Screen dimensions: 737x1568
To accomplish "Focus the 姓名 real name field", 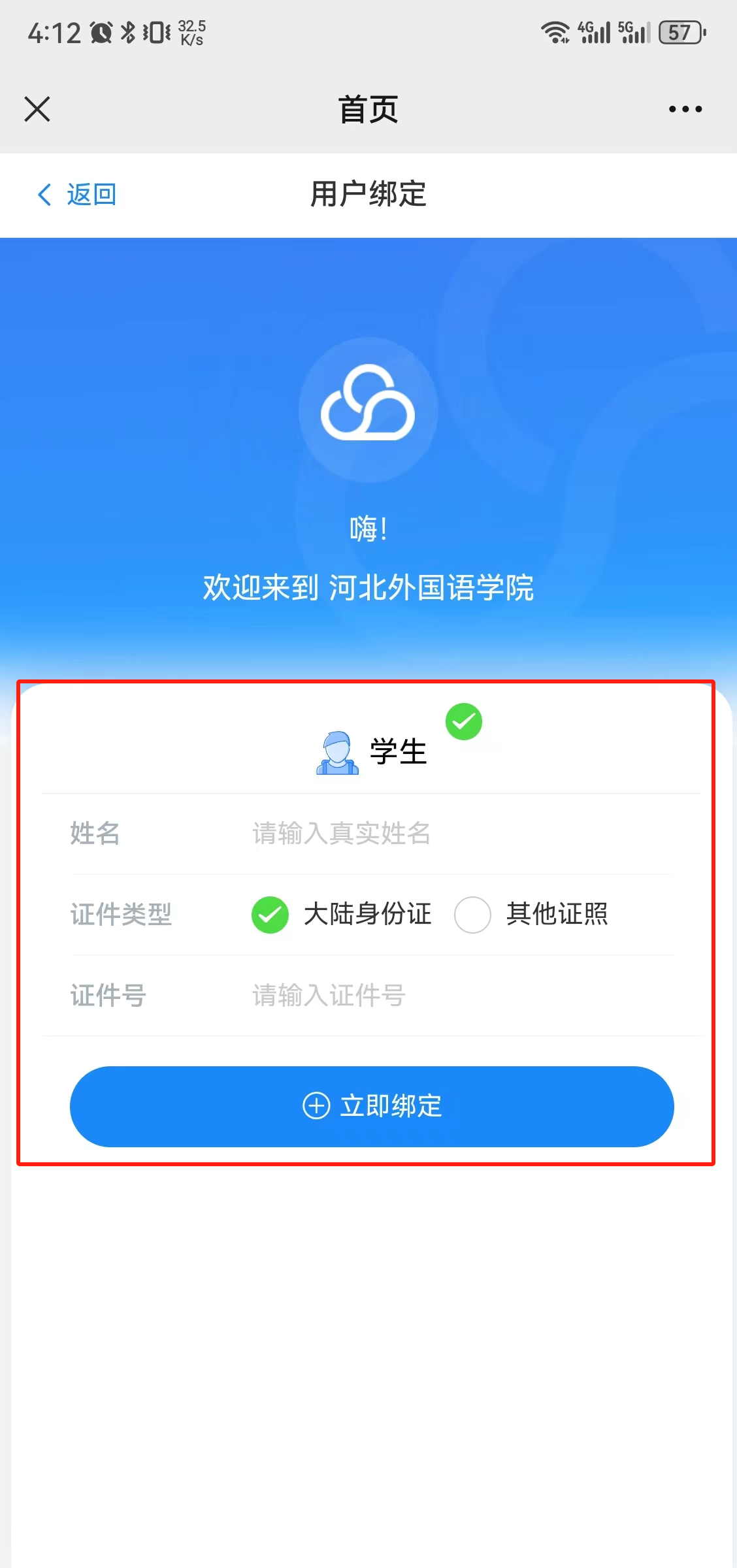I will (x=457, y=834).
